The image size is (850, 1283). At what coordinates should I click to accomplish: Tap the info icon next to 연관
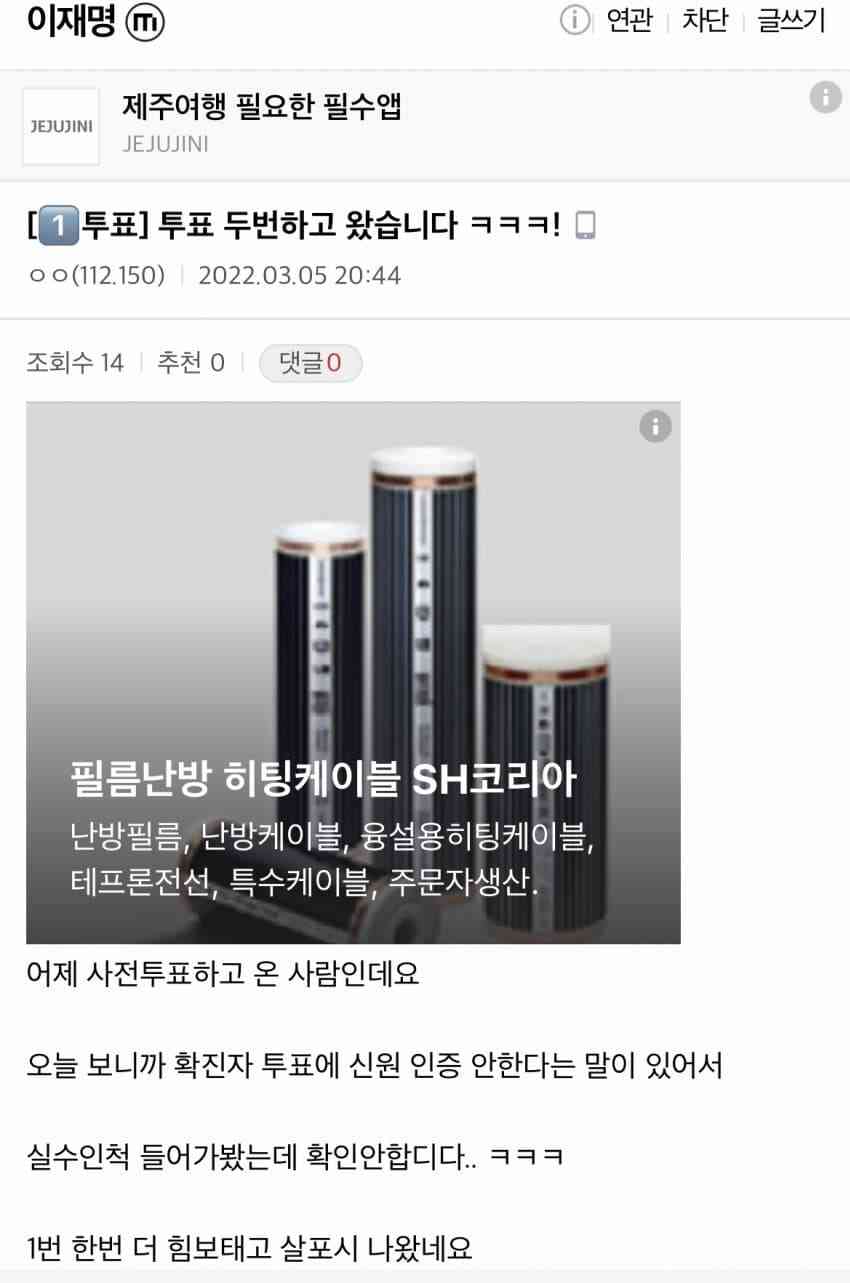[x=574, y=20]
